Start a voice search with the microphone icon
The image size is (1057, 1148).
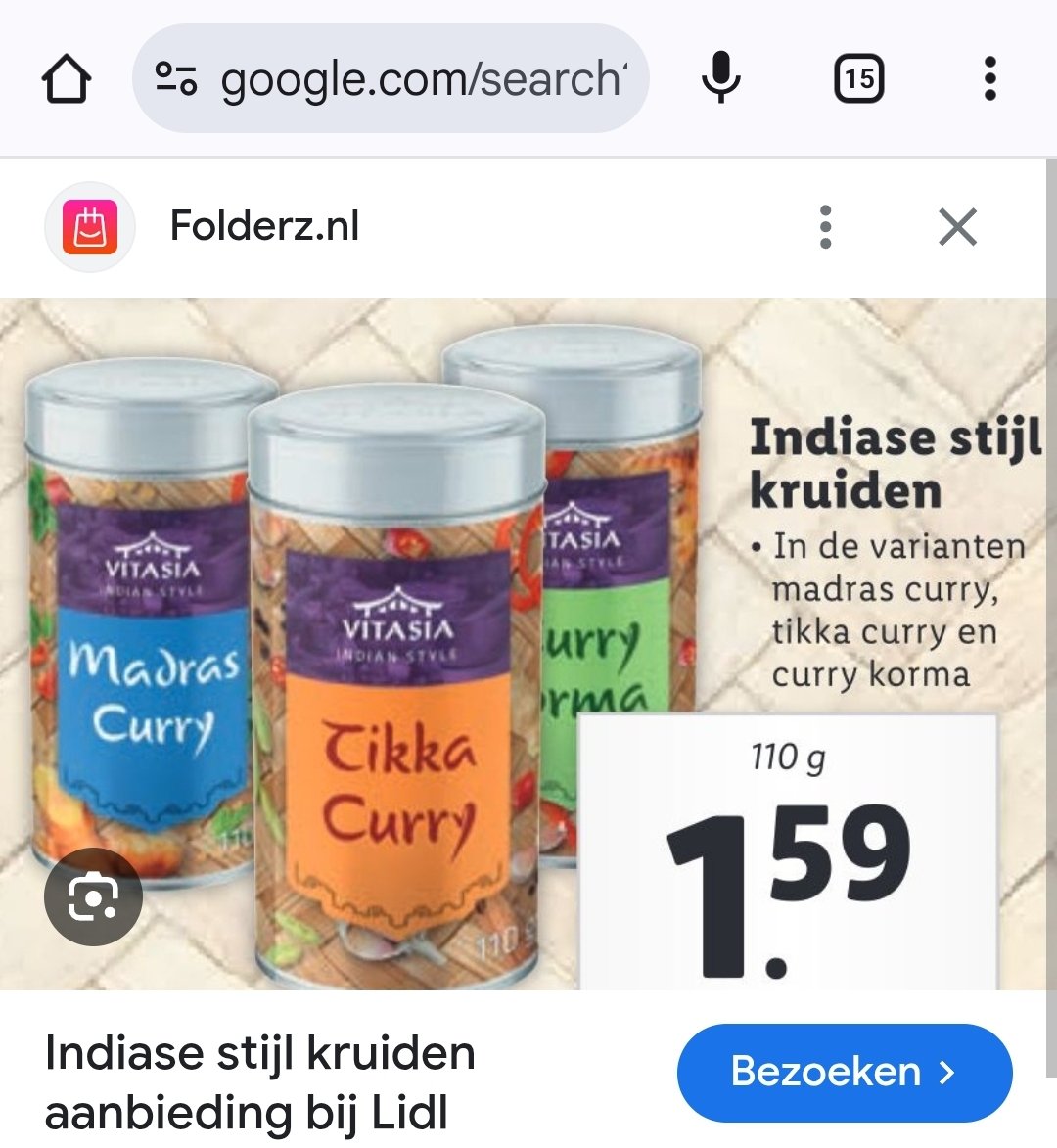coord(721,78)
